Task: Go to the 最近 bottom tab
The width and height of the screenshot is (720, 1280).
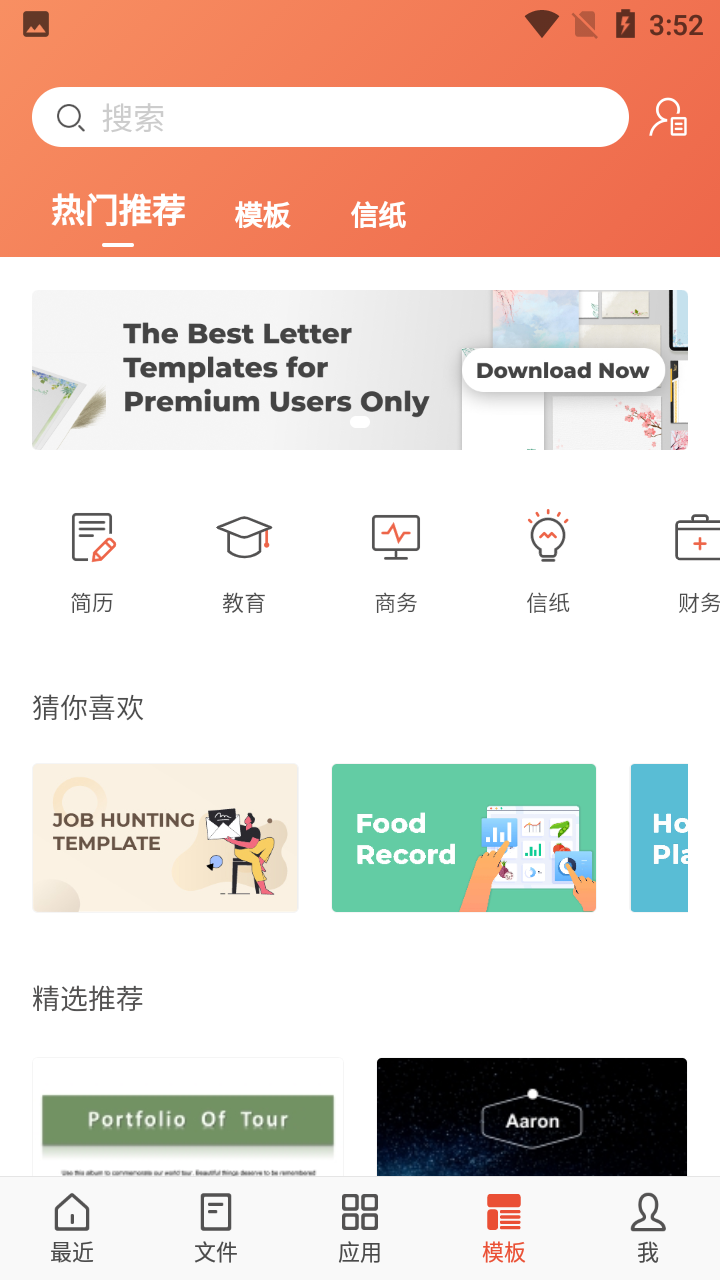Action: point(72,1229)
